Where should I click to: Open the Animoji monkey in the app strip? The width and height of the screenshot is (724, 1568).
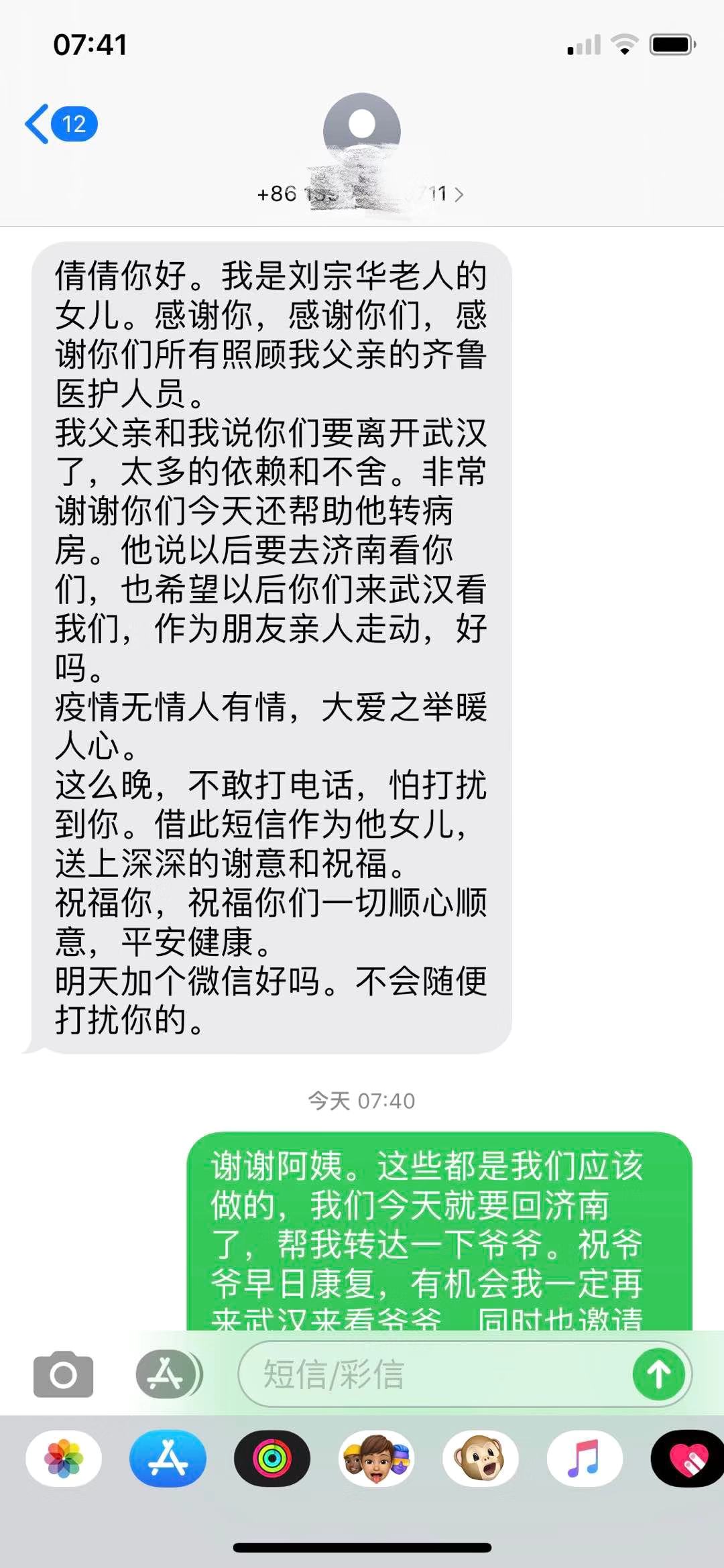pyautogui.click(x=480, y=1459)
